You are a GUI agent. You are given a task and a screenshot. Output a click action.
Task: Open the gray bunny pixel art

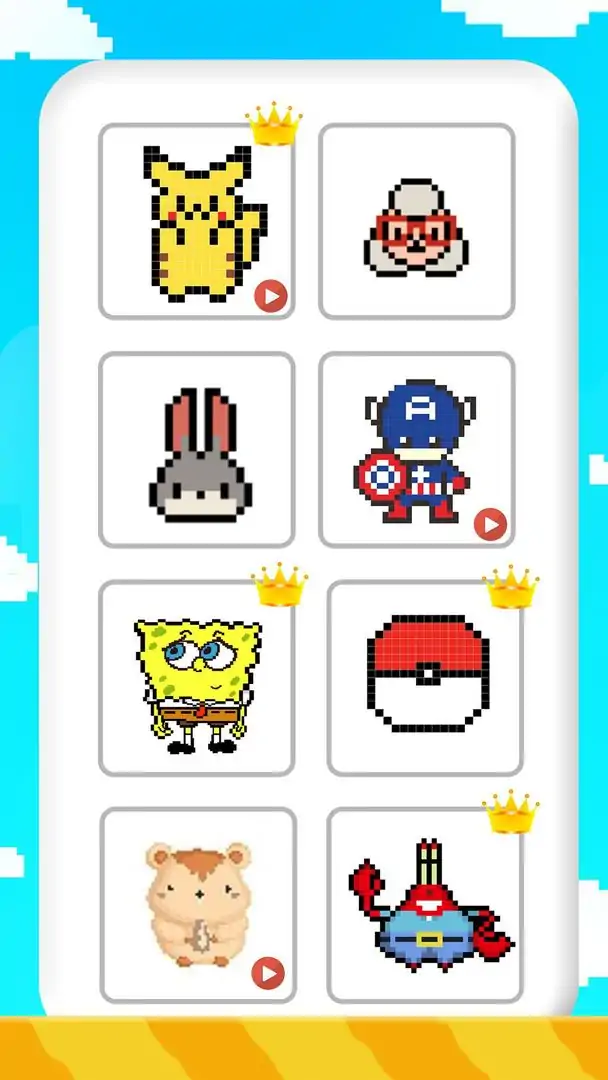196,449
